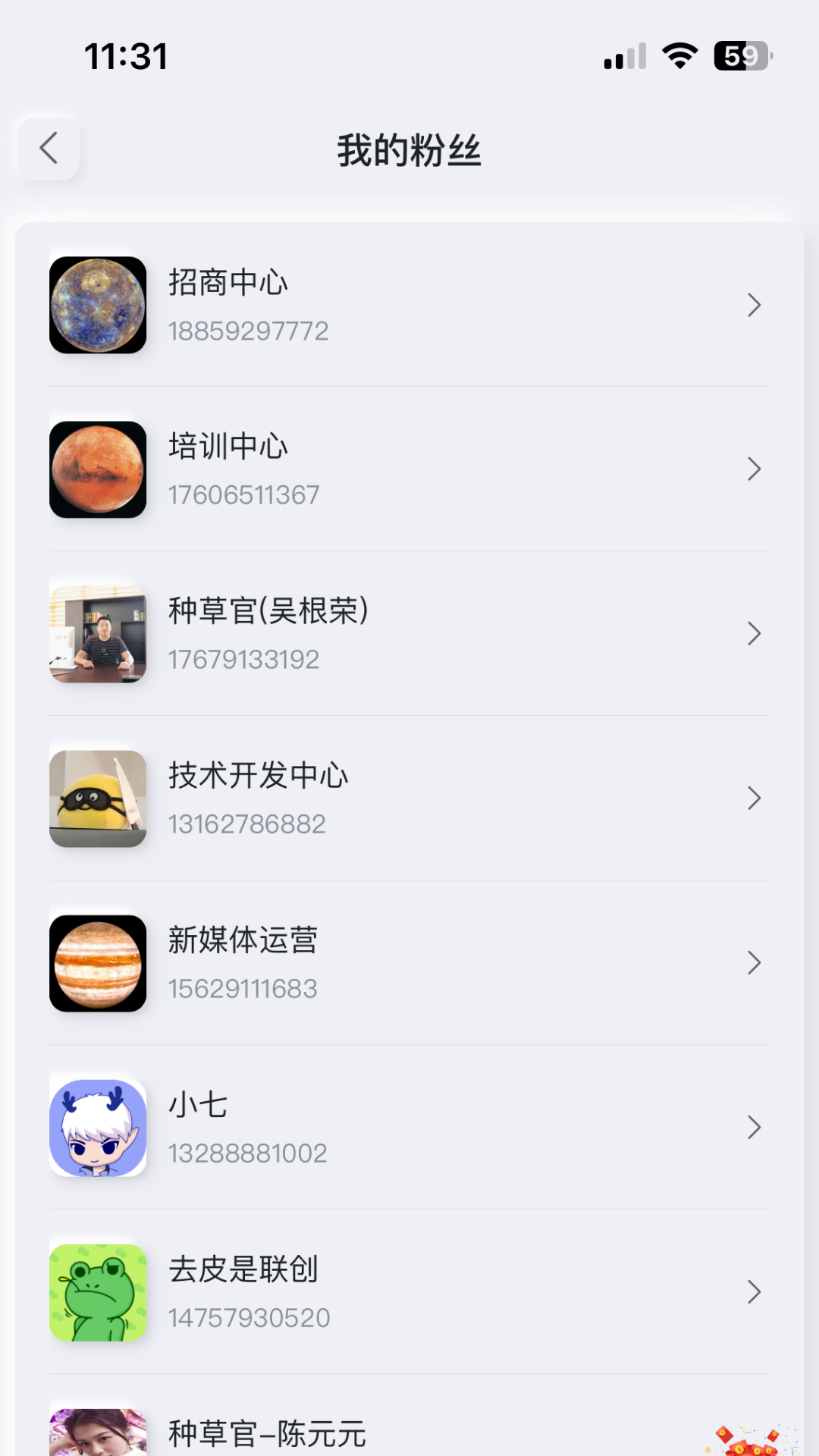Tap the floating red envelope icon
819x1456 pixels.
point(751,1437)
